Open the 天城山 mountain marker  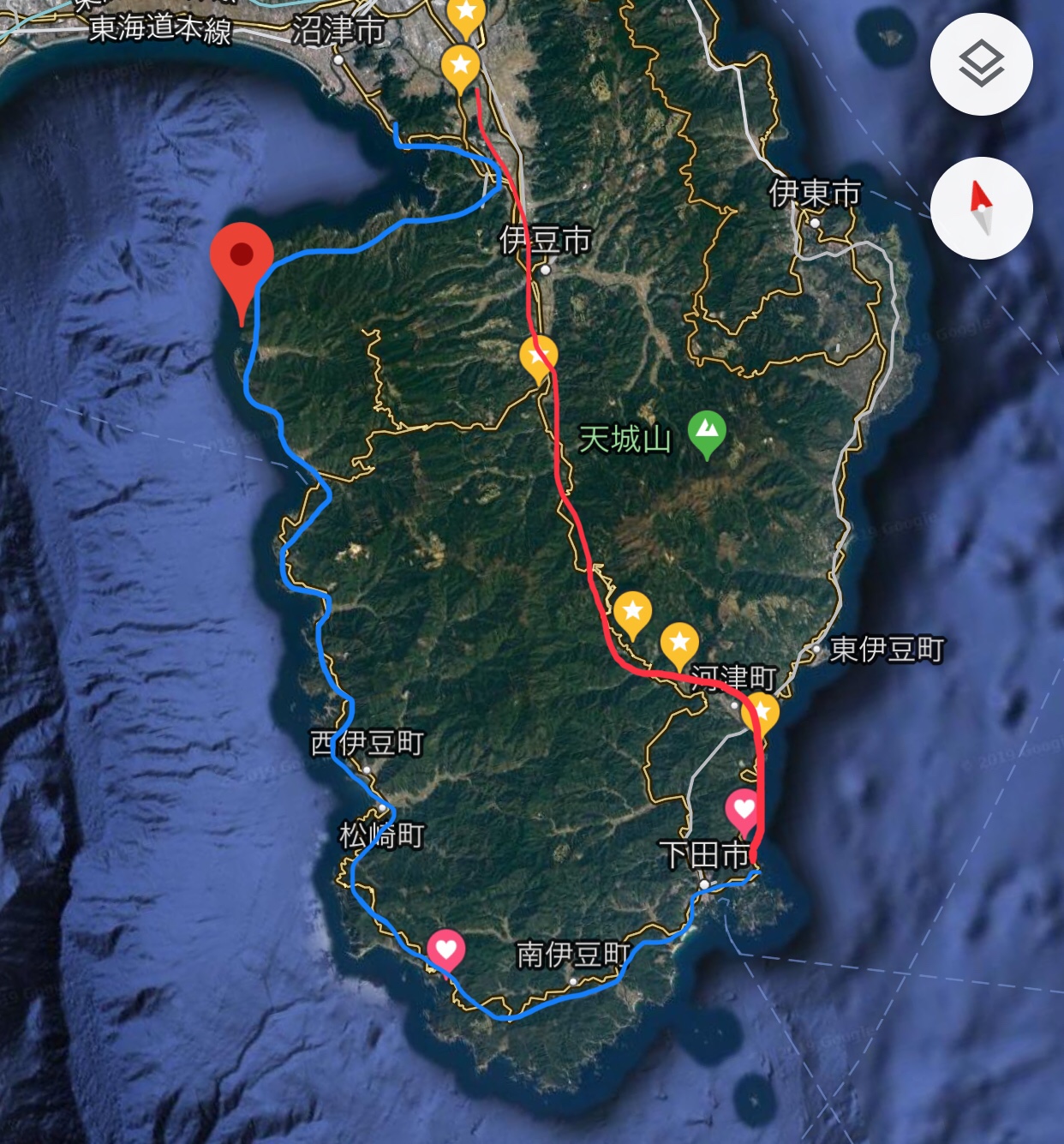coord(707,431)
